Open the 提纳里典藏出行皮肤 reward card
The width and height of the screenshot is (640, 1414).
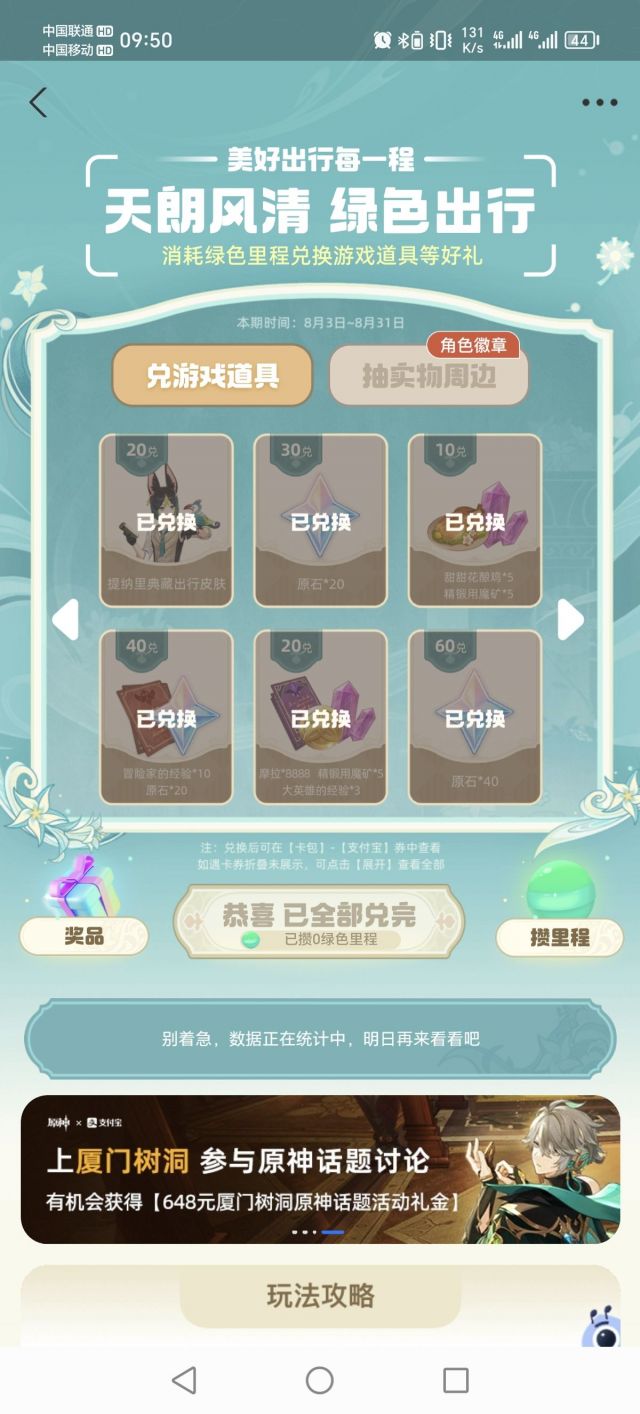(166, 520)
